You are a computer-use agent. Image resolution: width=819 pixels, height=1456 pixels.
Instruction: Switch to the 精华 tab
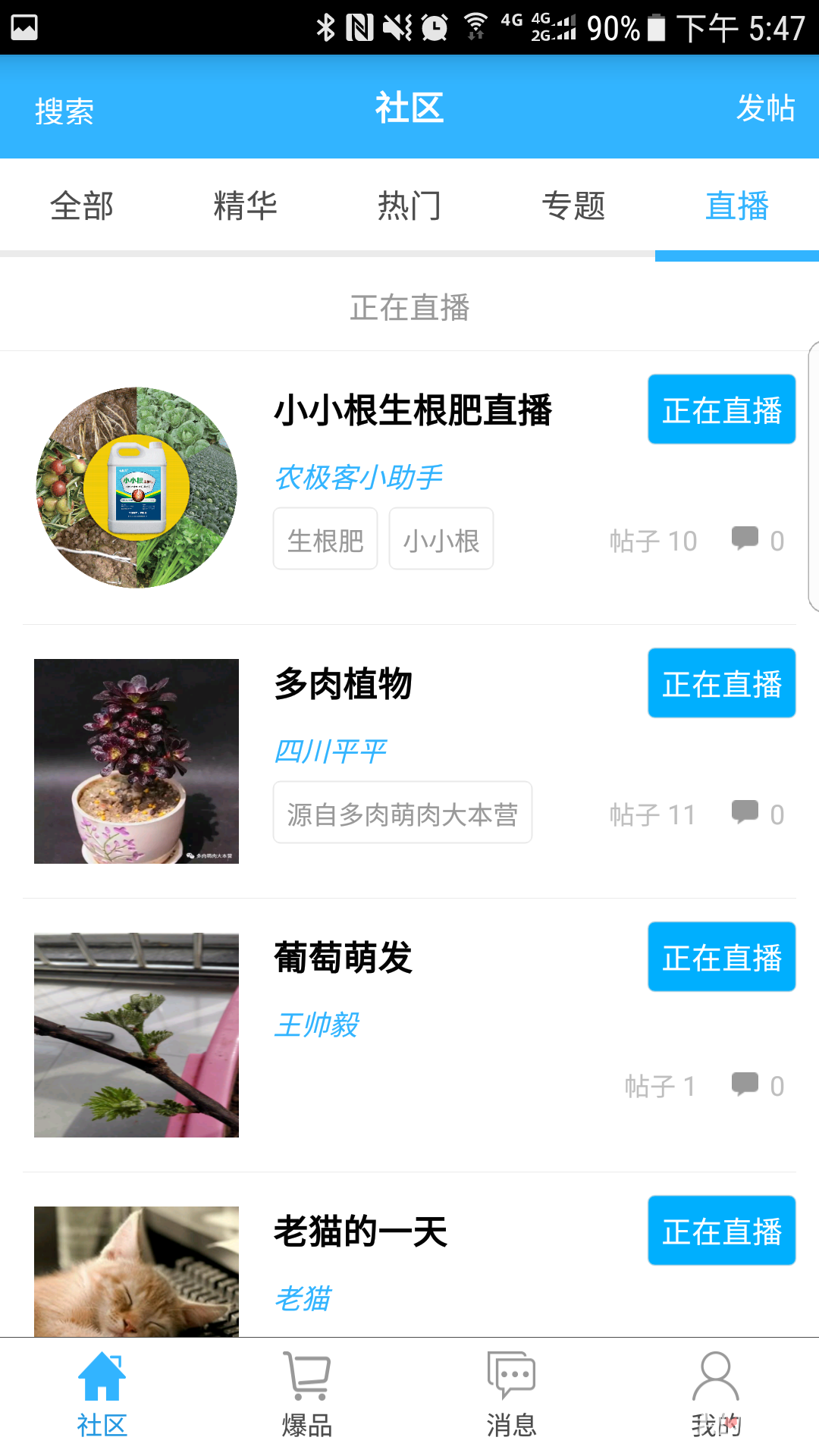click(x=246, y=206)
